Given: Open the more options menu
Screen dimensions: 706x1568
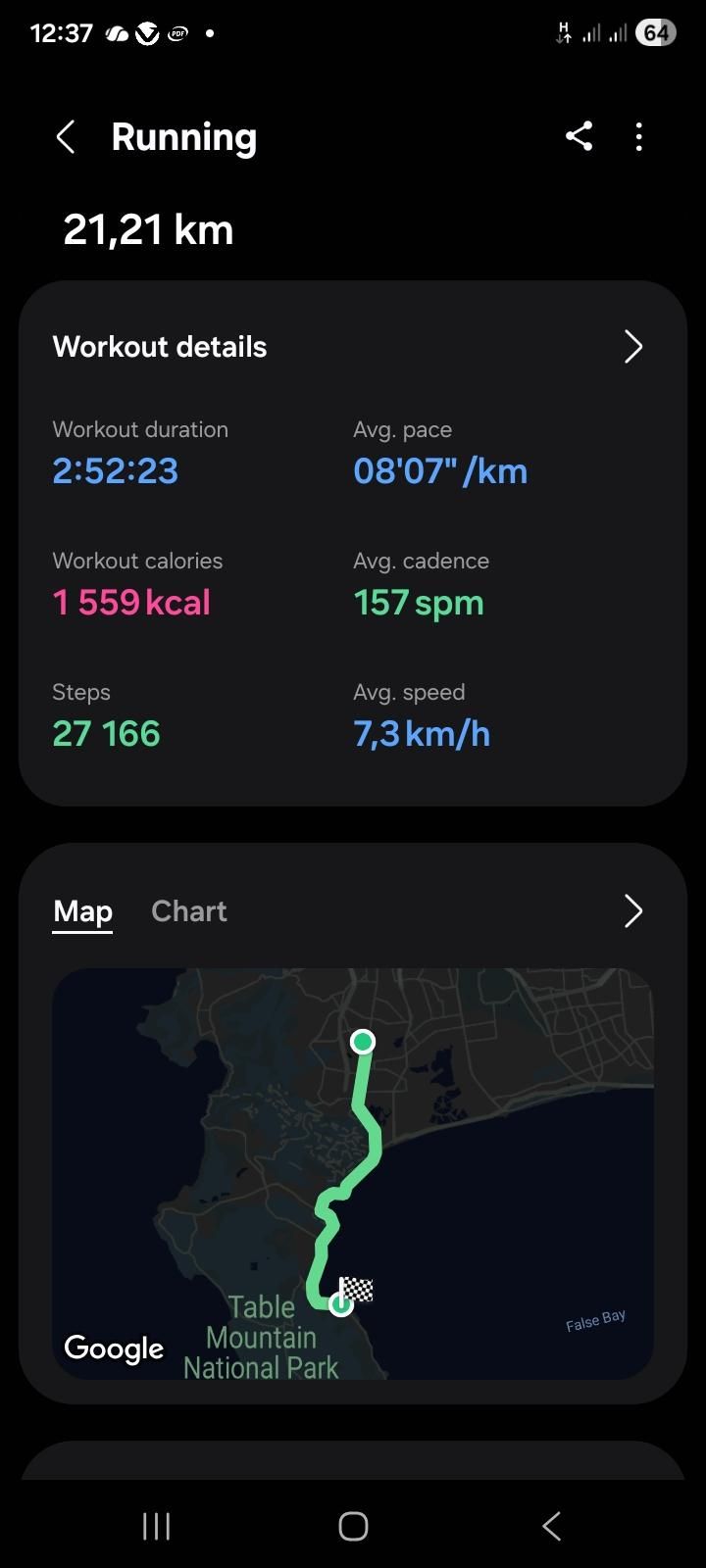Looking at the screenshot, I should 639,137.
